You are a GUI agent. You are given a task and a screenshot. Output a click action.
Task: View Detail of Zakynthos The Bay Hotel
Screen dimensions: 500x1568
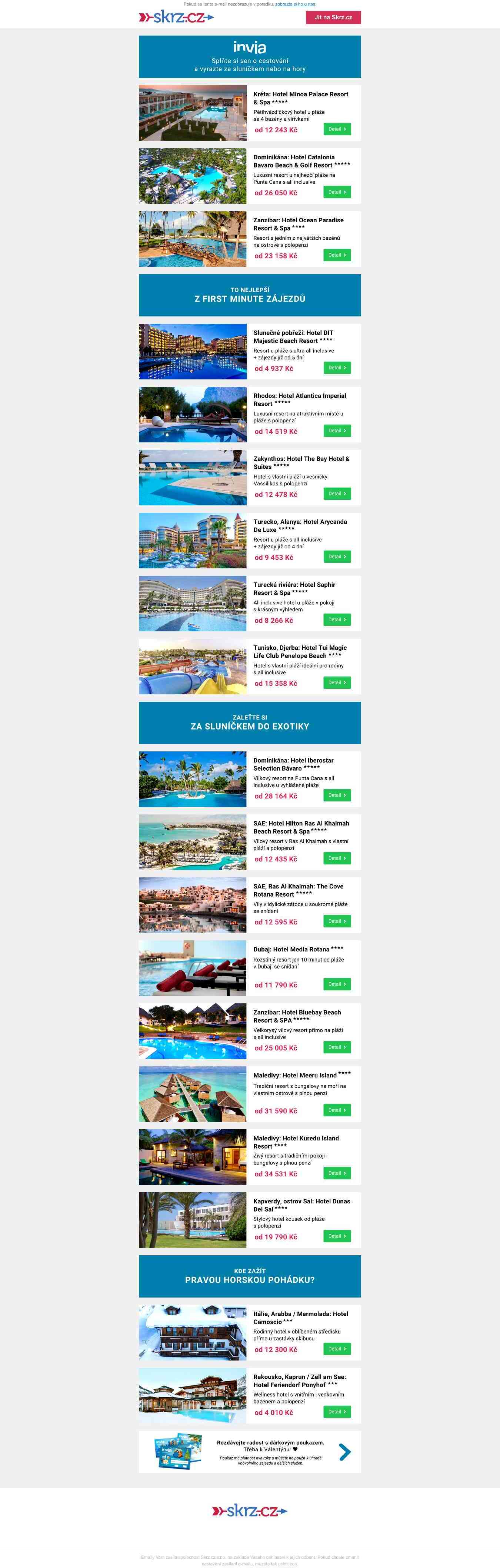(337, 494)
